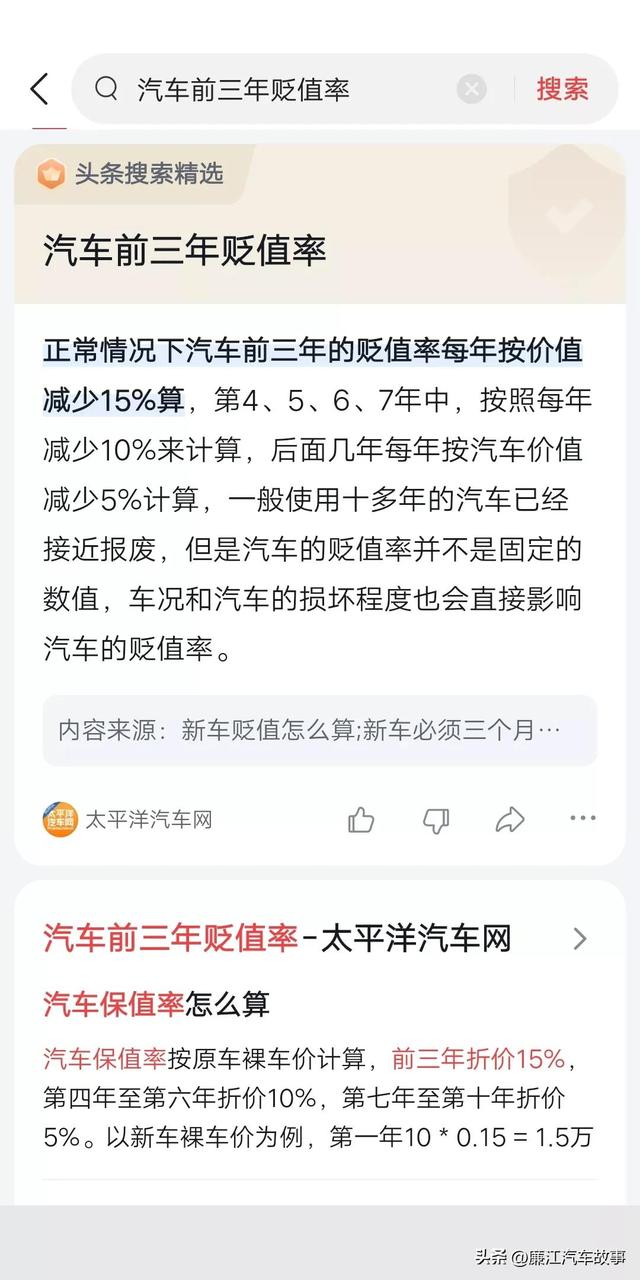The height and width of the screenshot is (1280, 640).
Task: Dislike the featured answer
Action: (436, 821)
